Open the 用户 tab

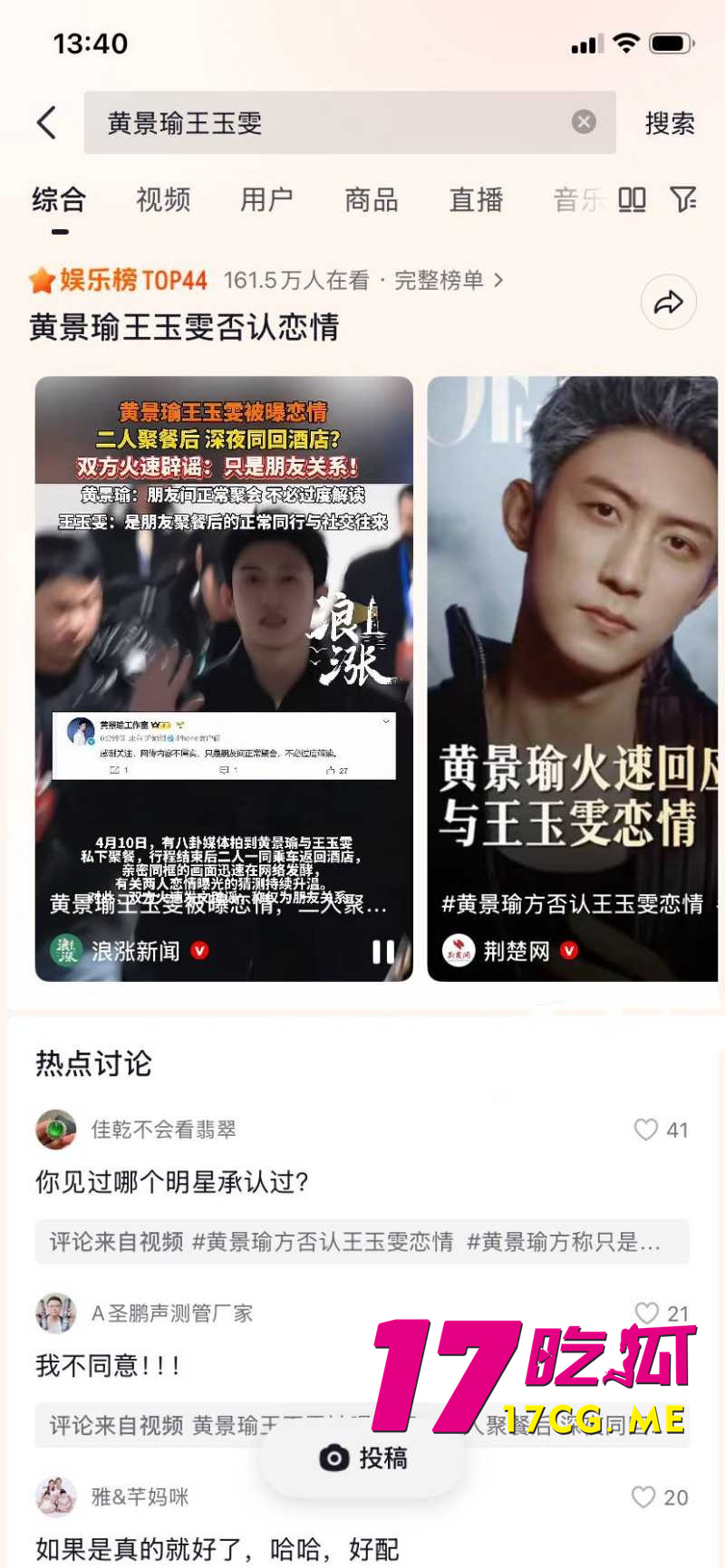coord(266,200)
